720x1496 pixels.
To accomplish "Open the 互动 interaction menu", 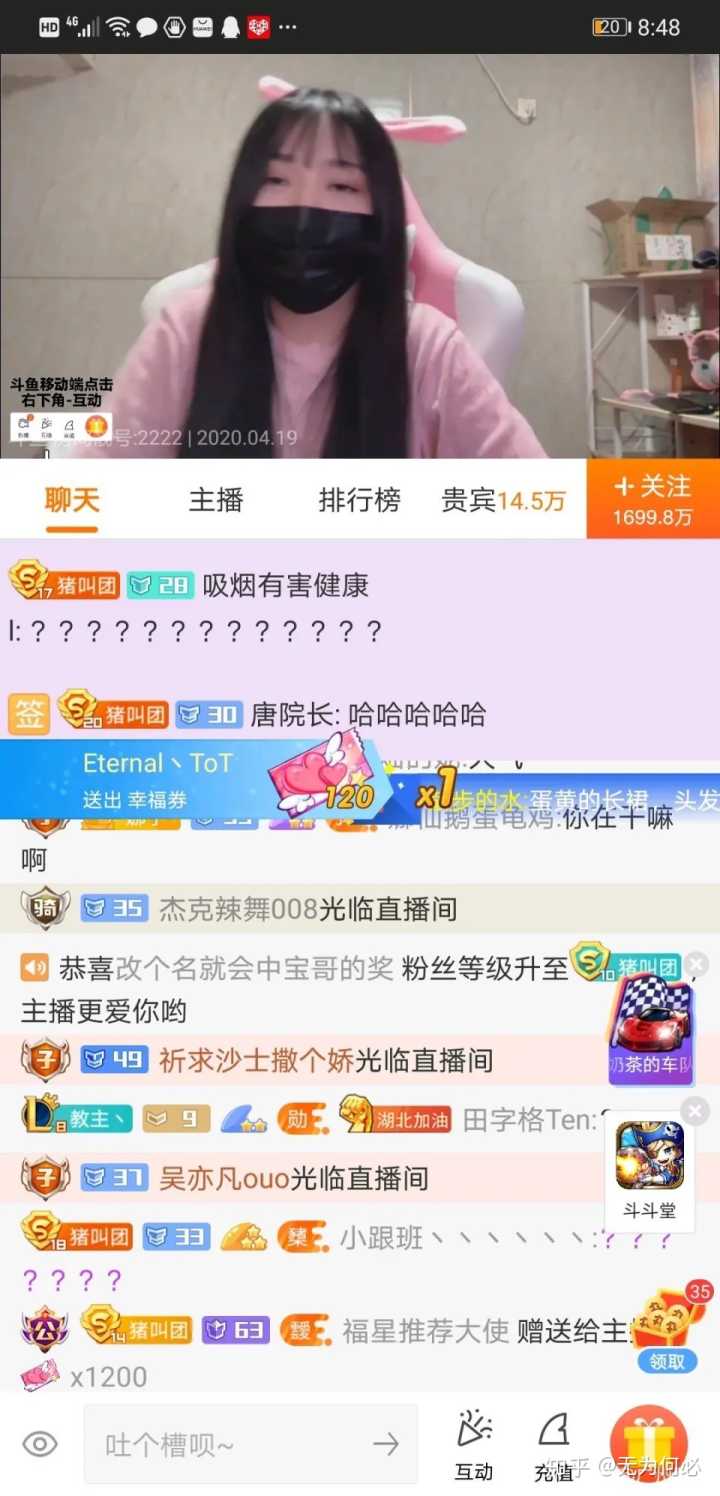I will 474,1445.
